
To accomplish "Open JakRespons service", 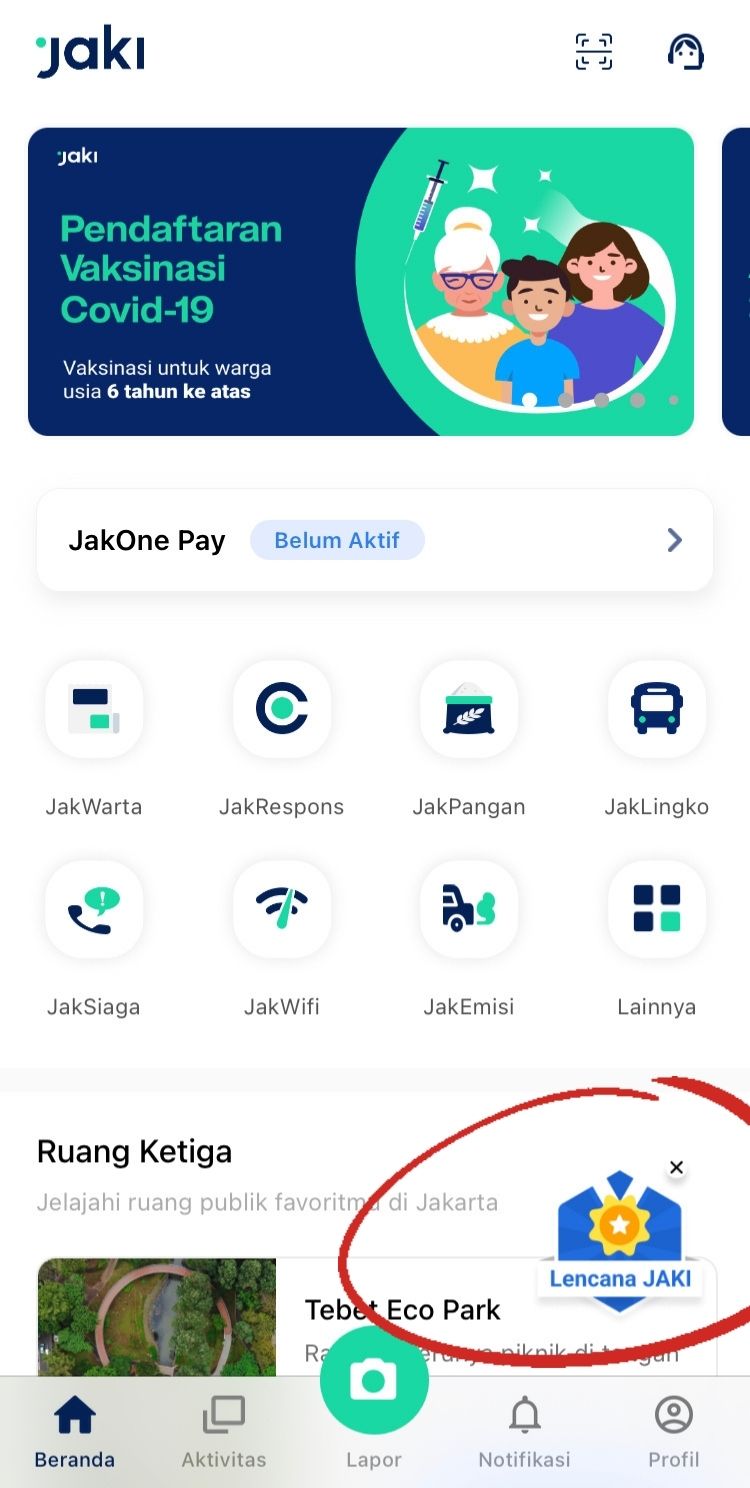I will (x=281, y=709).
